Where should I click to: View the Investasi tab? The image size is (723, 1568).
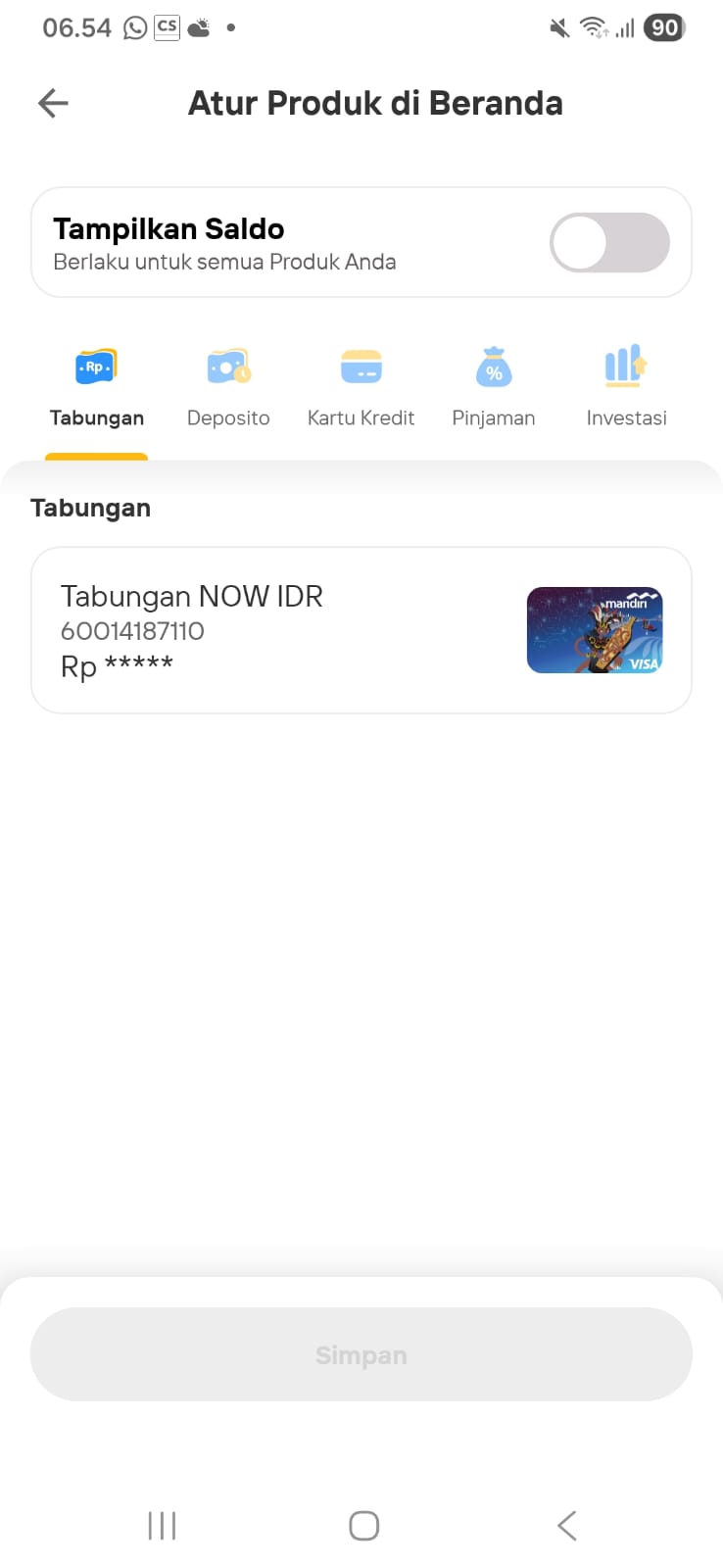click(626, 388)
